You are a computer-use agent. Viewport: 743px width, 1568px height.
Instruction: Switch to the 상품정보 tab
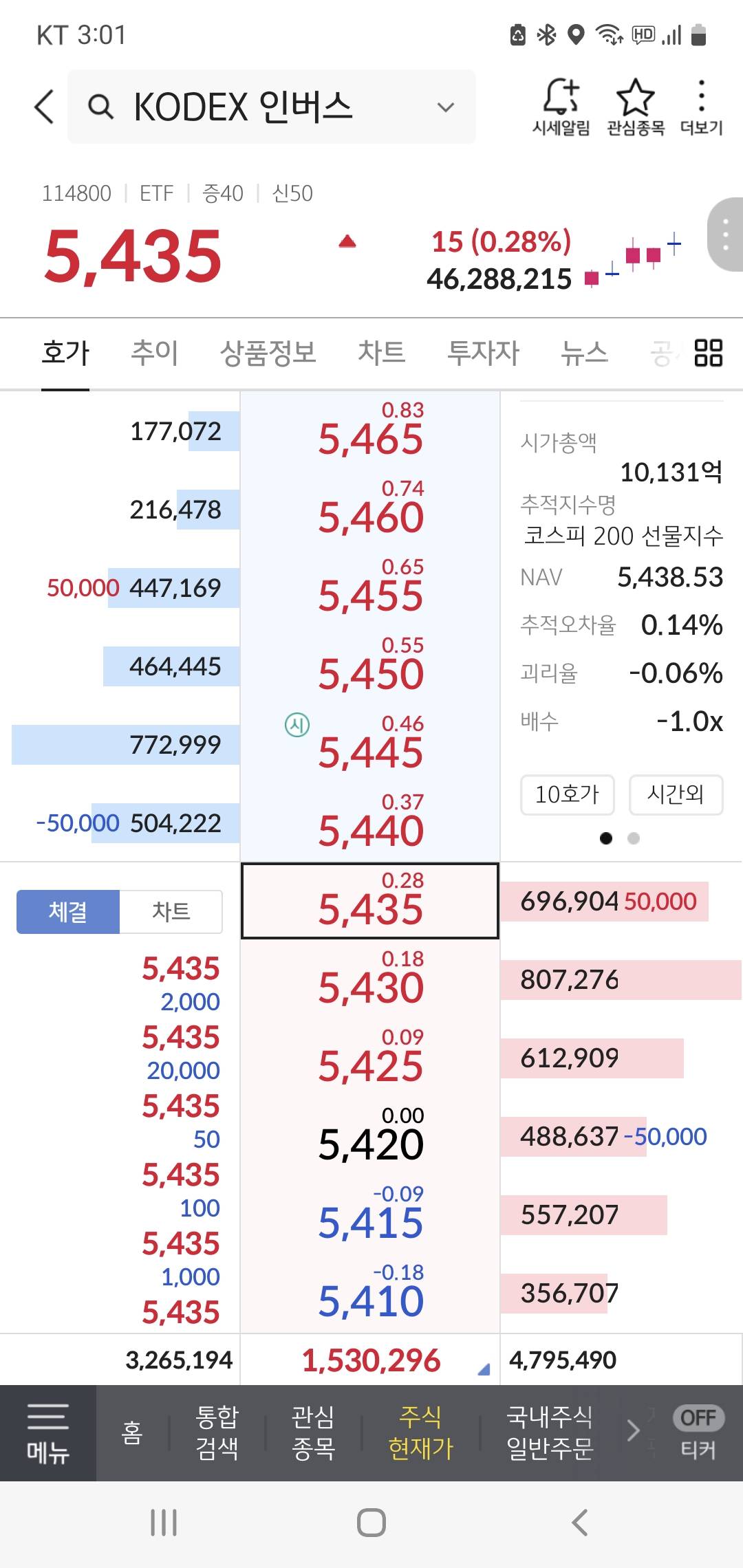pyautogui.click(x=268, y=353)
